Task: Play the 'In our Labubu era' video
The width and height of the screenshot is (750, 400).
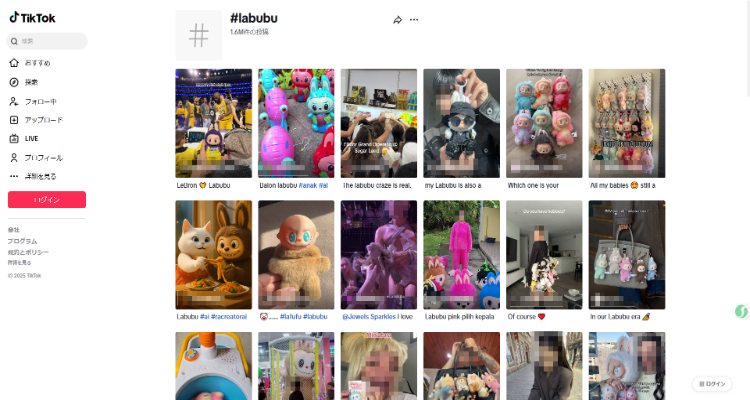Action: point(627,254)
